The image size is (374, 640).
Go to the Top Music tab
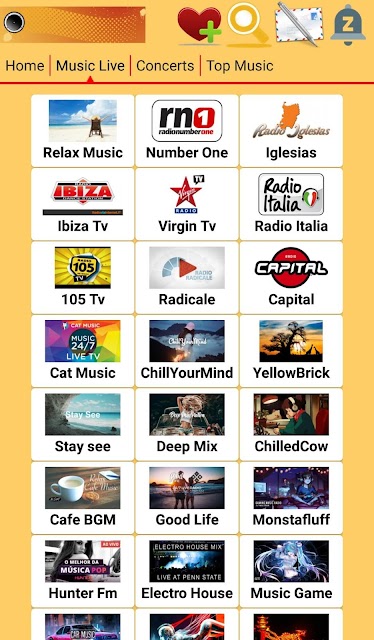pyautogui.click(x=240, y=66)
